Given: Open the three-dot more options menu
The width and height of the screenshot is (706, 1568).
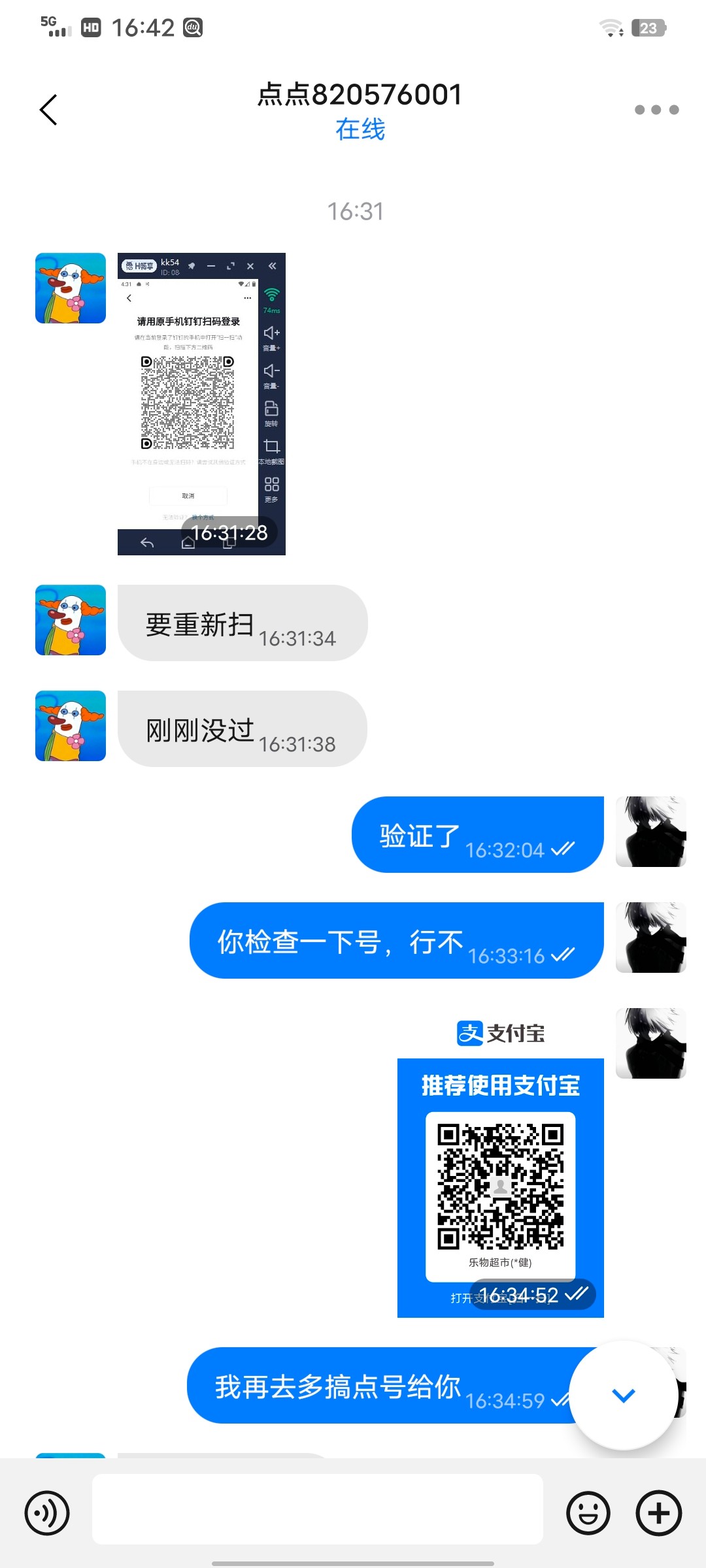Looking at the screenshot, I should coord(656,110).
